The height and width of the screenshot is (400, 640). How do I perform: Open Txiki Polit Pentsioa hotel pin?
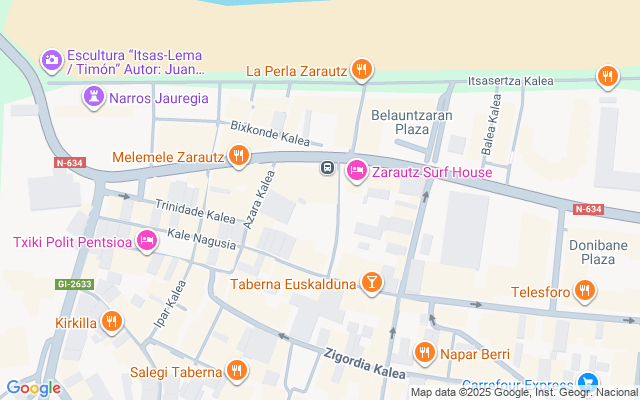tap(147, 241)
